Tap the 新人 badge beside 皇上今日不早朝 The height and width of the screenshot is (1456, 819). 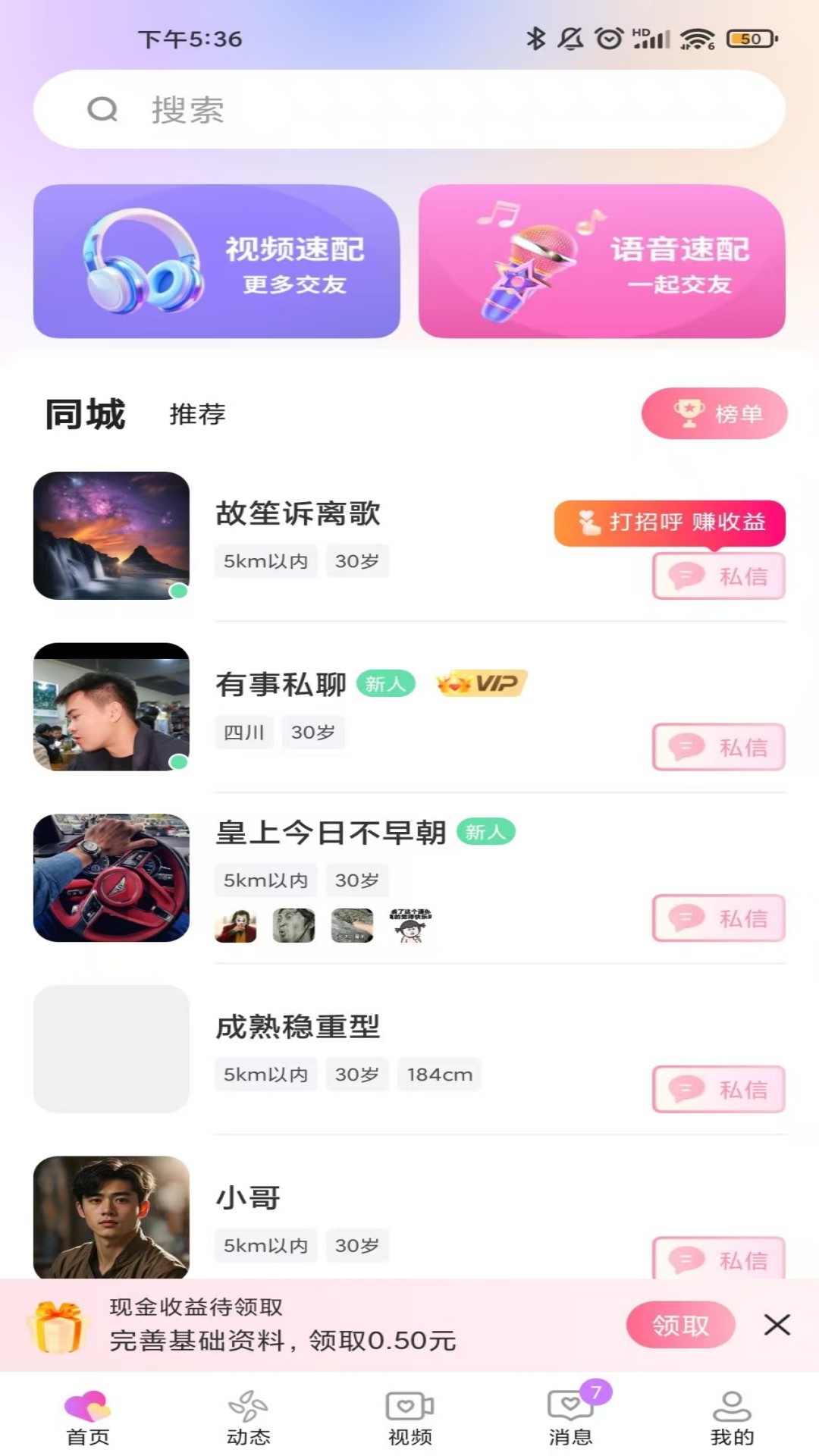487,833
